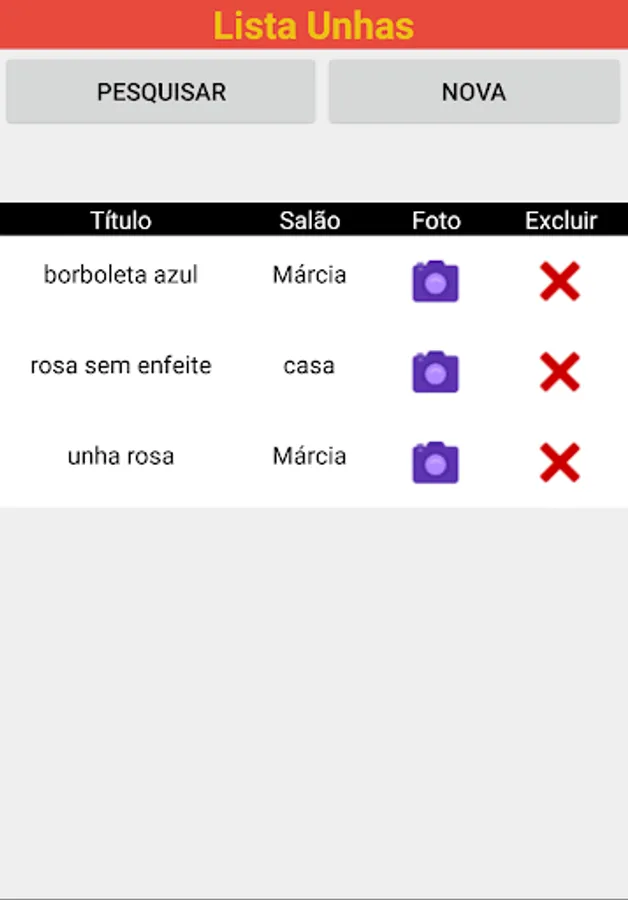View camera photo for rosa sem enfeite
The width and height of the screenshot is (628, 900).
pyautogui.click(x=435, y=371)
